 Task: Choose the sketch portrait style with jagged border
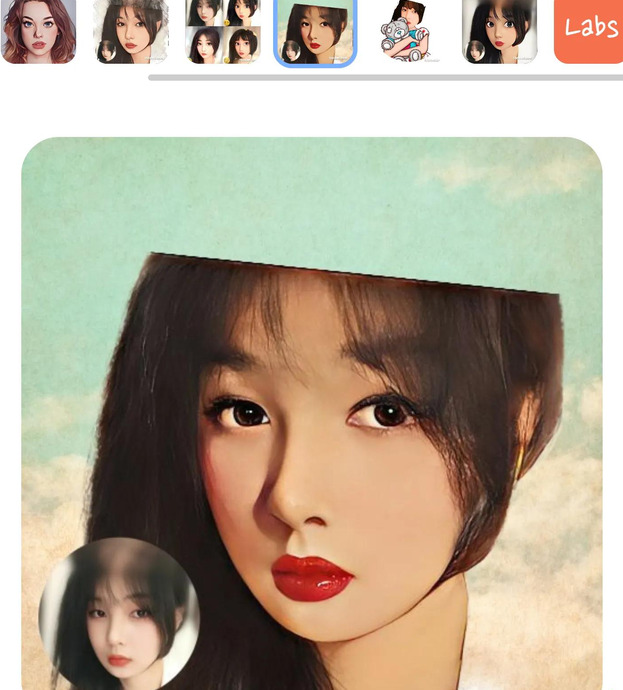(x=131, y=31)
